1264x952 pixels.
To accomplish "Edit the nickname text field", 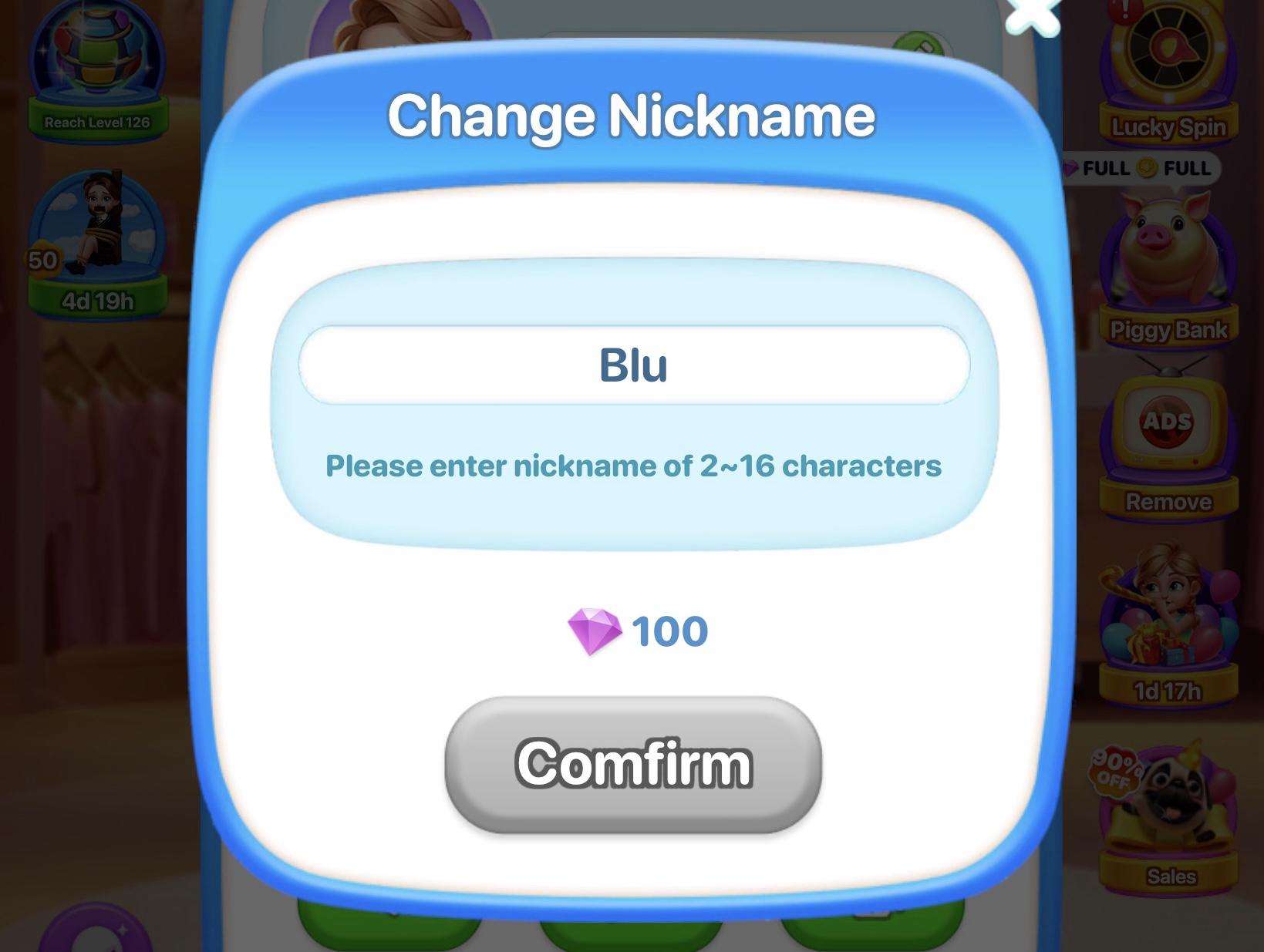I will [x=633, y=365].
